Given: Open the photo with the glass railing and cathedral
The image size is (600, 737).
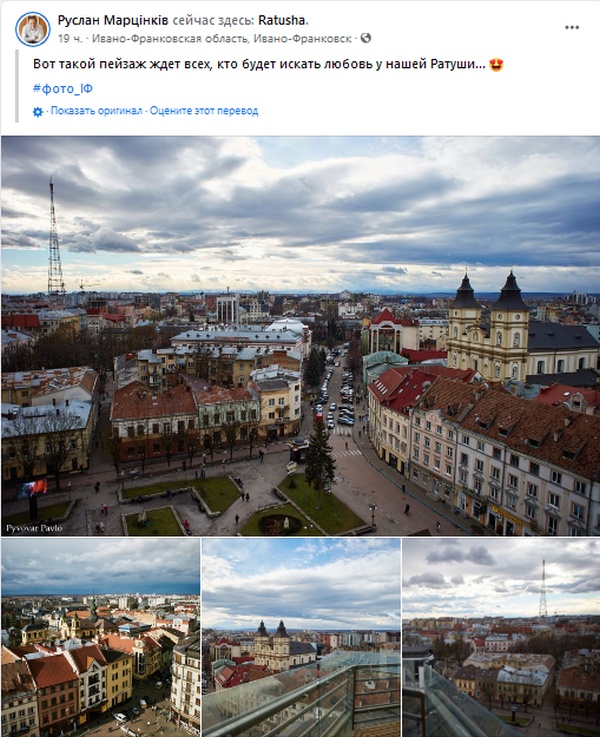Looking at the screenshot, I should pos(301,637).
